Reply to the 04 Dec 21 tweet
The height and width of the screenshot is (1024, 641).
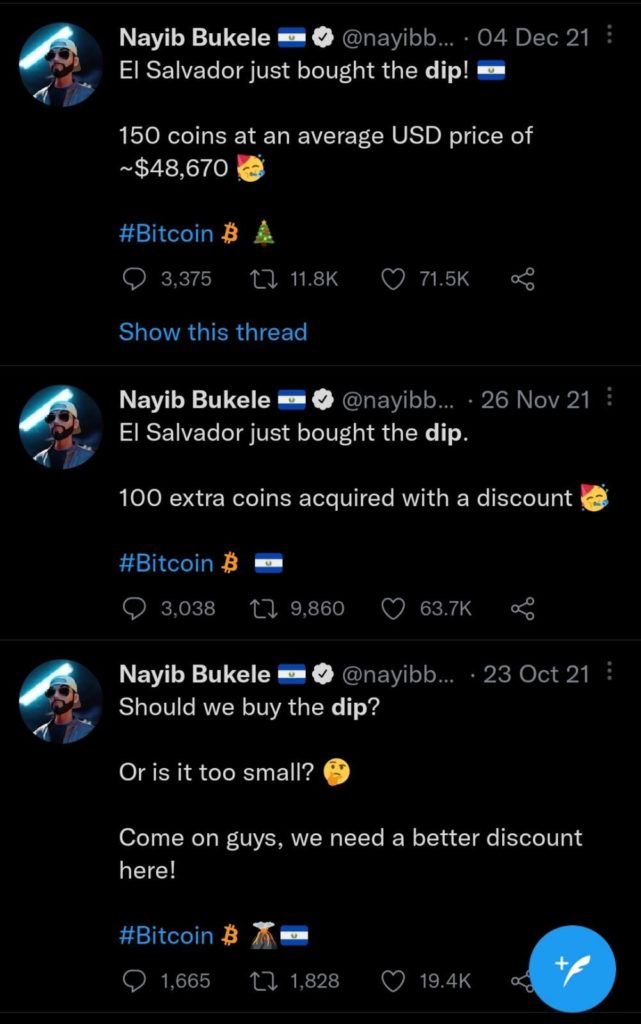pos(133,280)
